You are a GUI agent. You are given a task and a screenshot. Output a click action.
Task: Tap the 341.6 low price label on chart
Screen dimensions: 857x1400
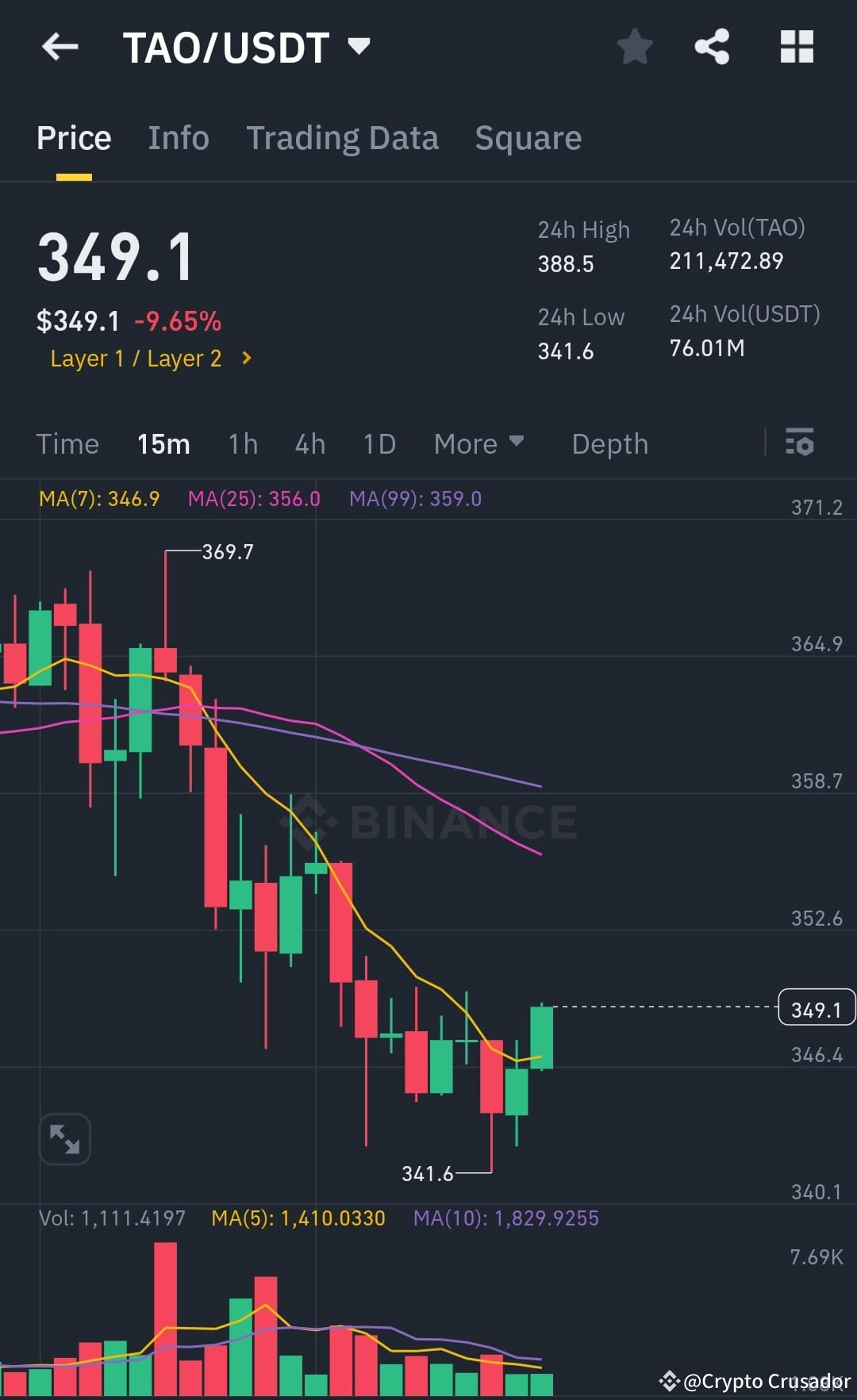pos(428,1173)
